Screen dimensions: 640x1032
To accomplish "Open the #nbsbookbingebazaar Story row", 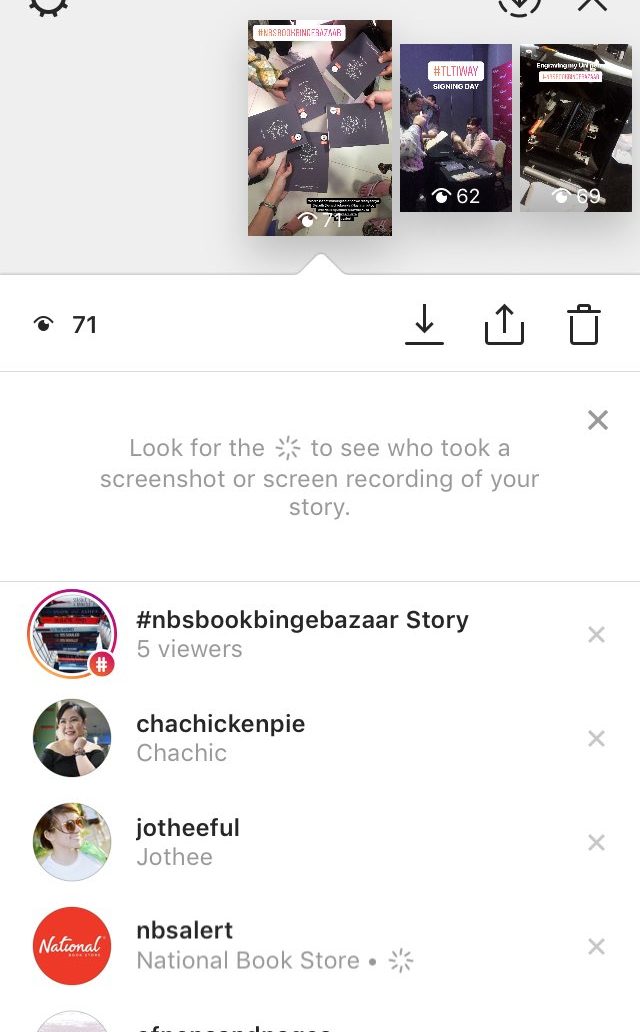I will (x=300, y=634).
